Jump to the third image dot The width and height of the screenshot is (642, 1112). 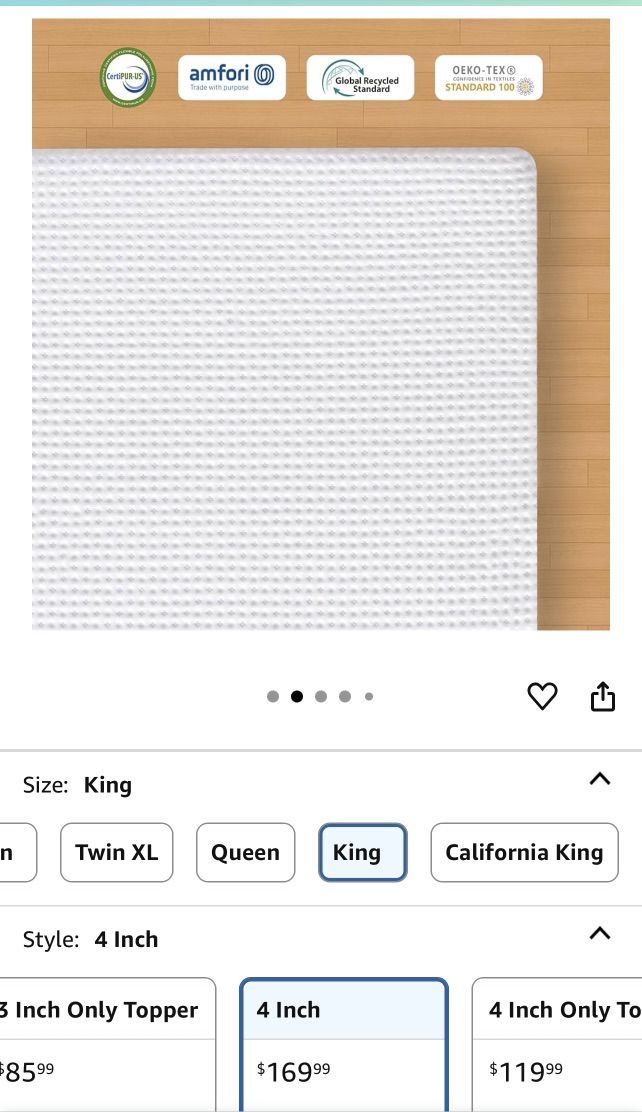[321, 697]
